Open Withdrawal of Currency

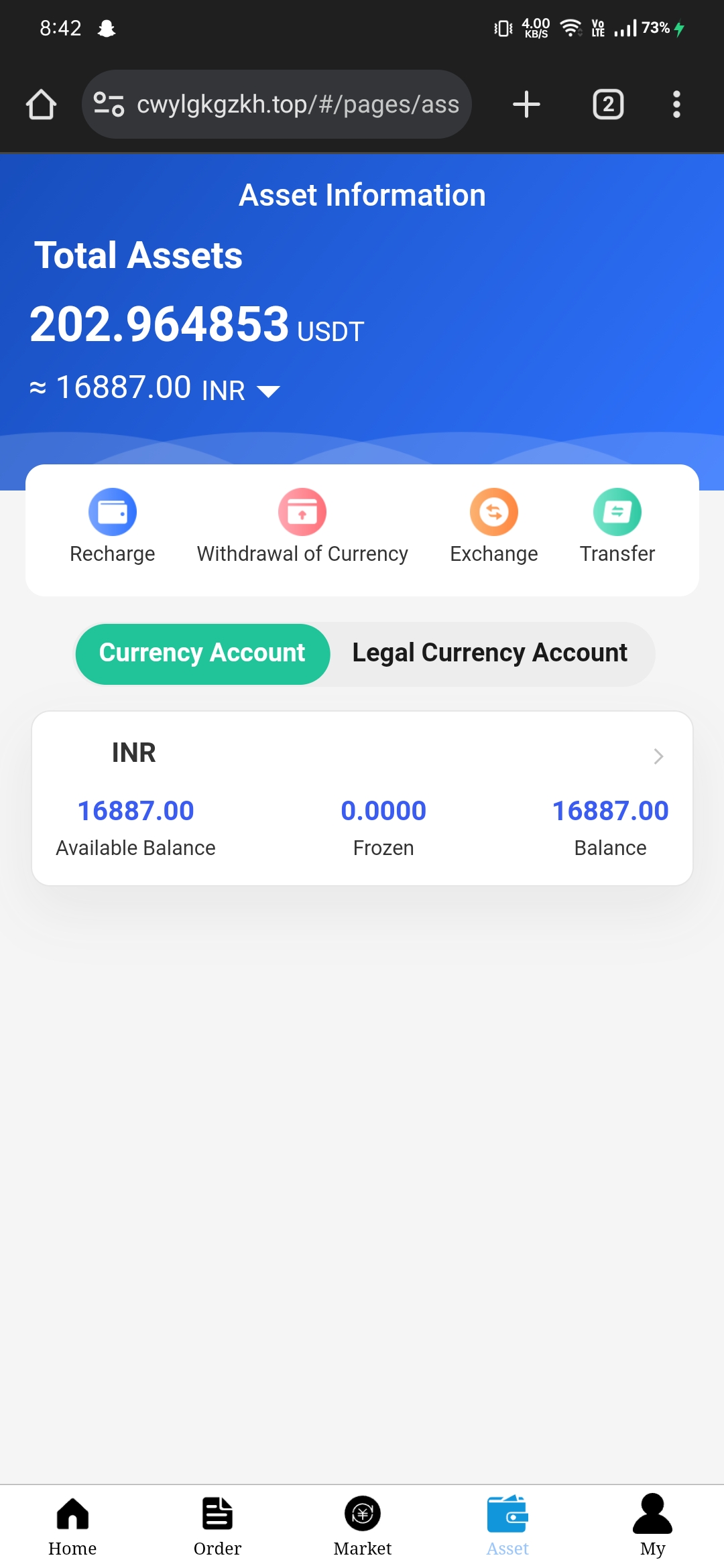point(302,526)
